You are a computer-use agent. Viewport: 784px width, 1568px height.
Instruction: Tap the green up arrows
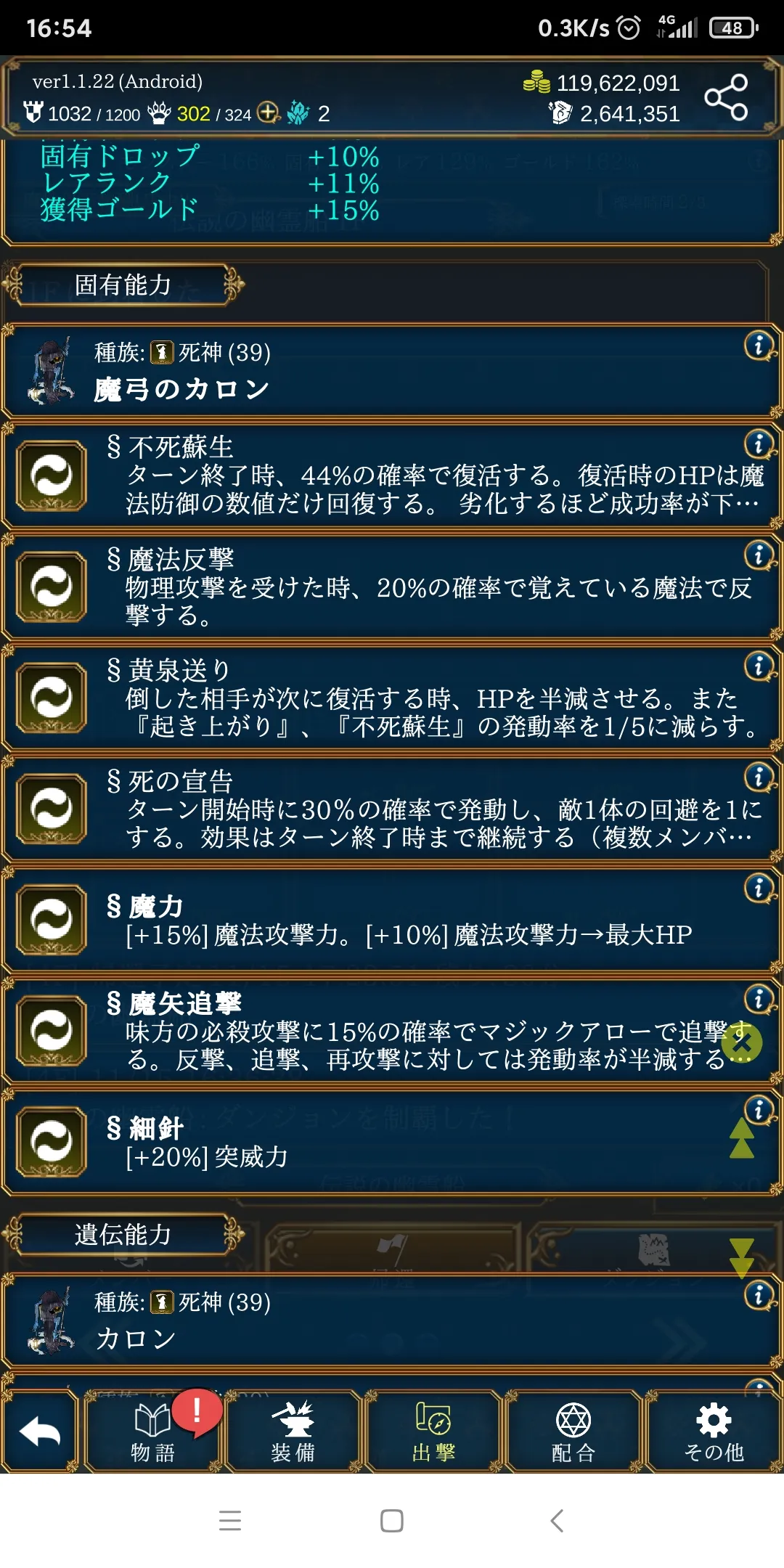coord(742,1139)
